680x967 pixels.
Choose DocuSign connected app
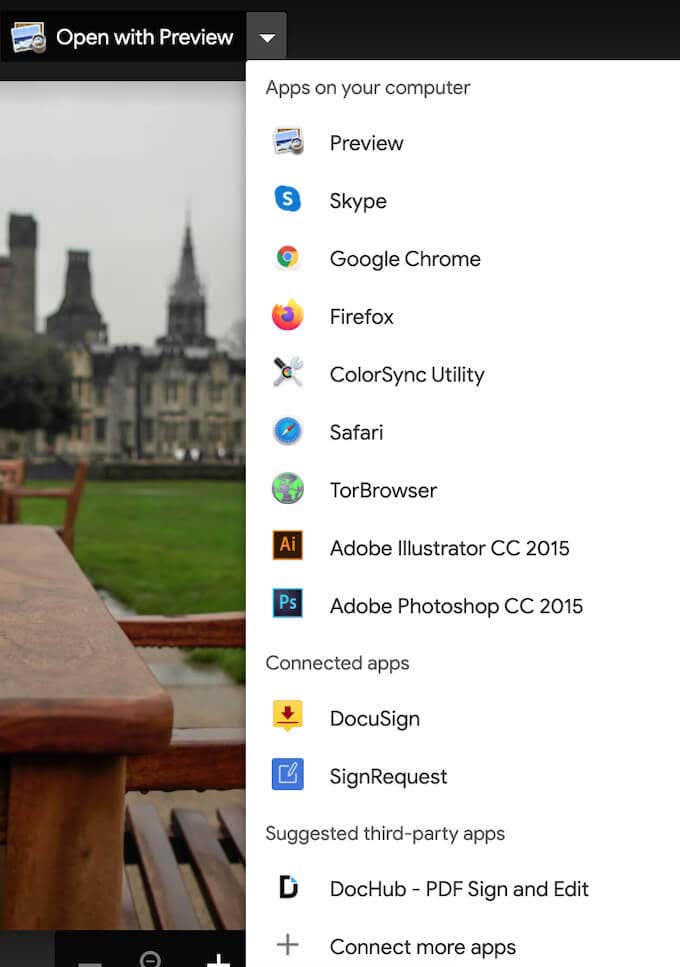(374, 718)
